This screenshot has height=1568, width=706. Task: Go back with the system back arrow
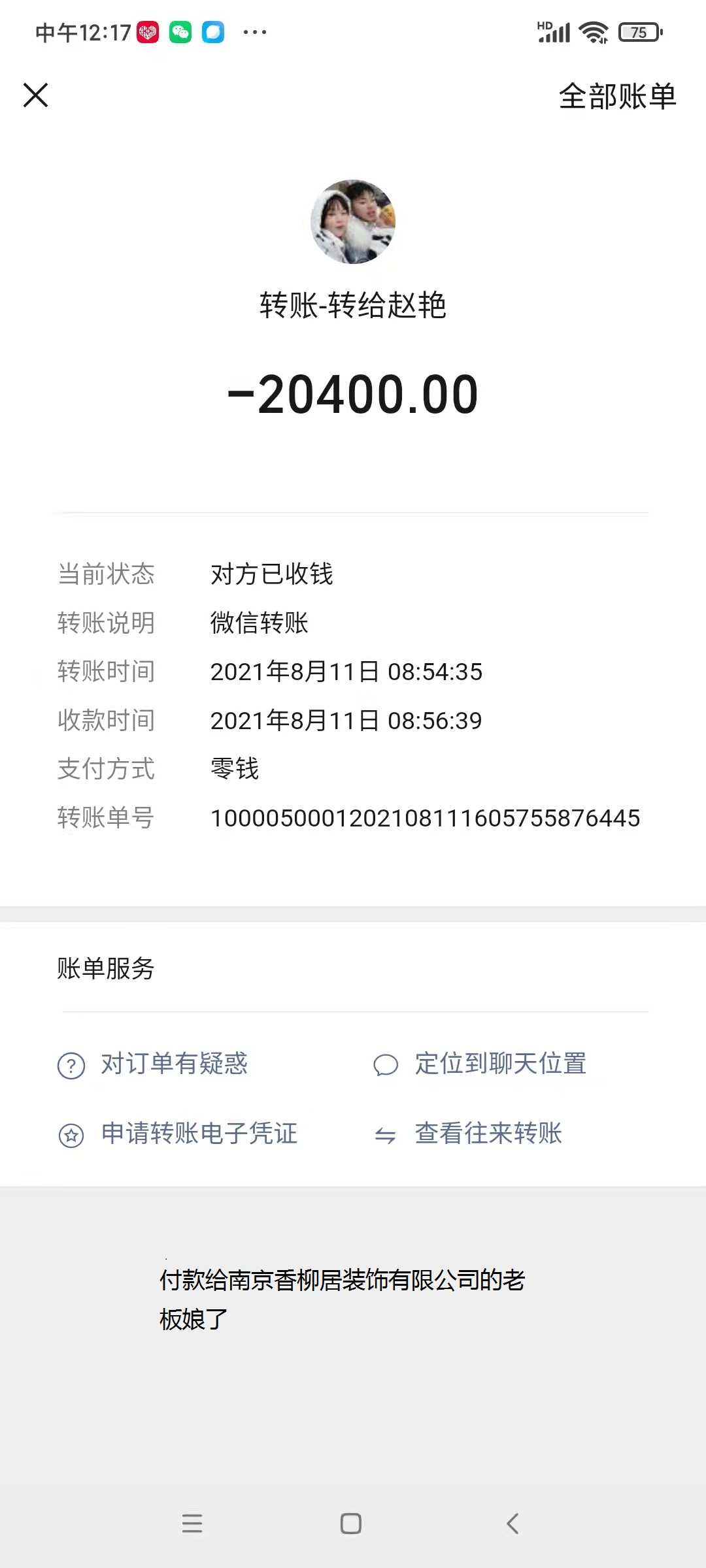(513, 1524)
